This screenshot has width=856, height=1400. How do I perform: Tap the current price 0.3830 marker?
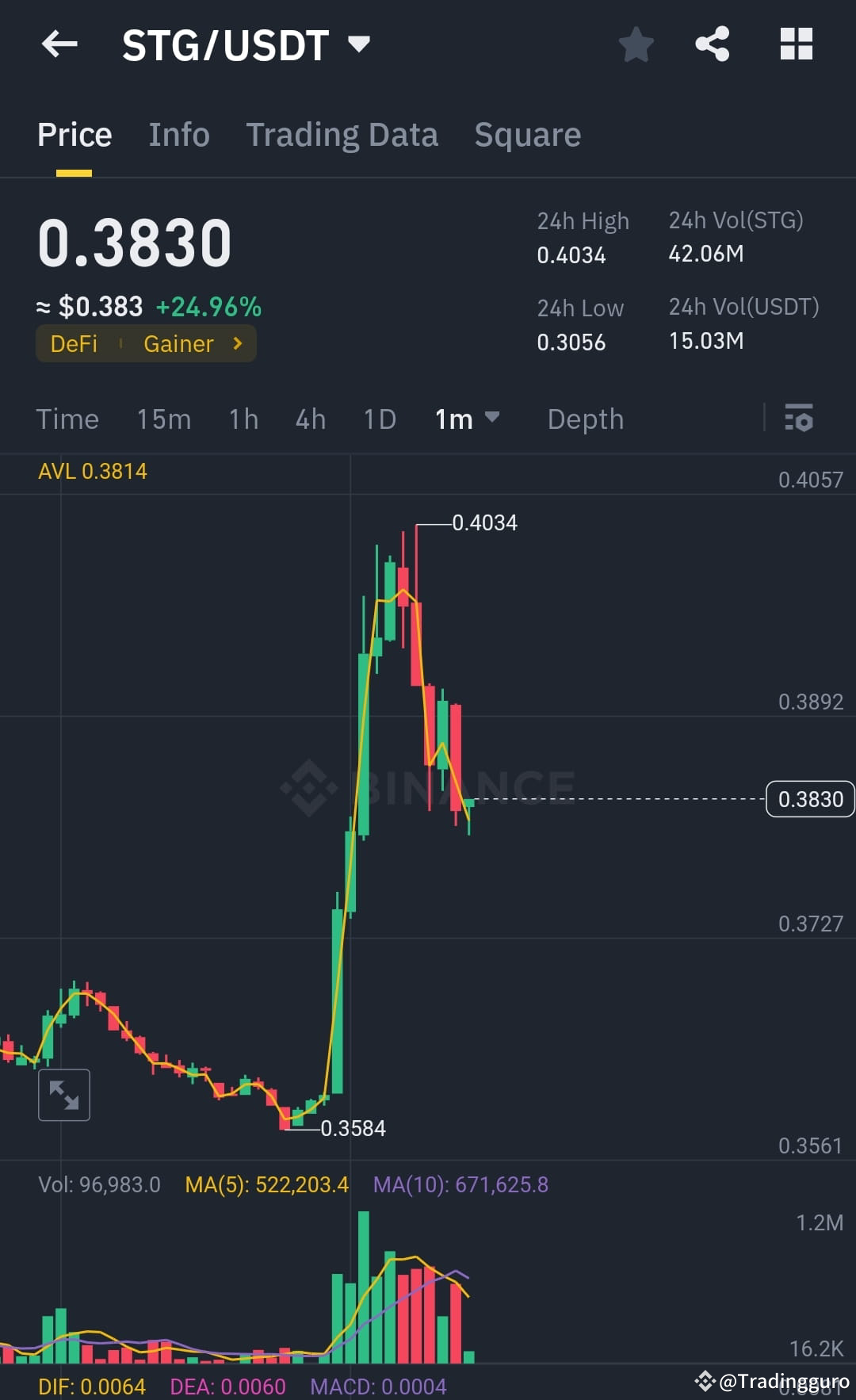810,799
